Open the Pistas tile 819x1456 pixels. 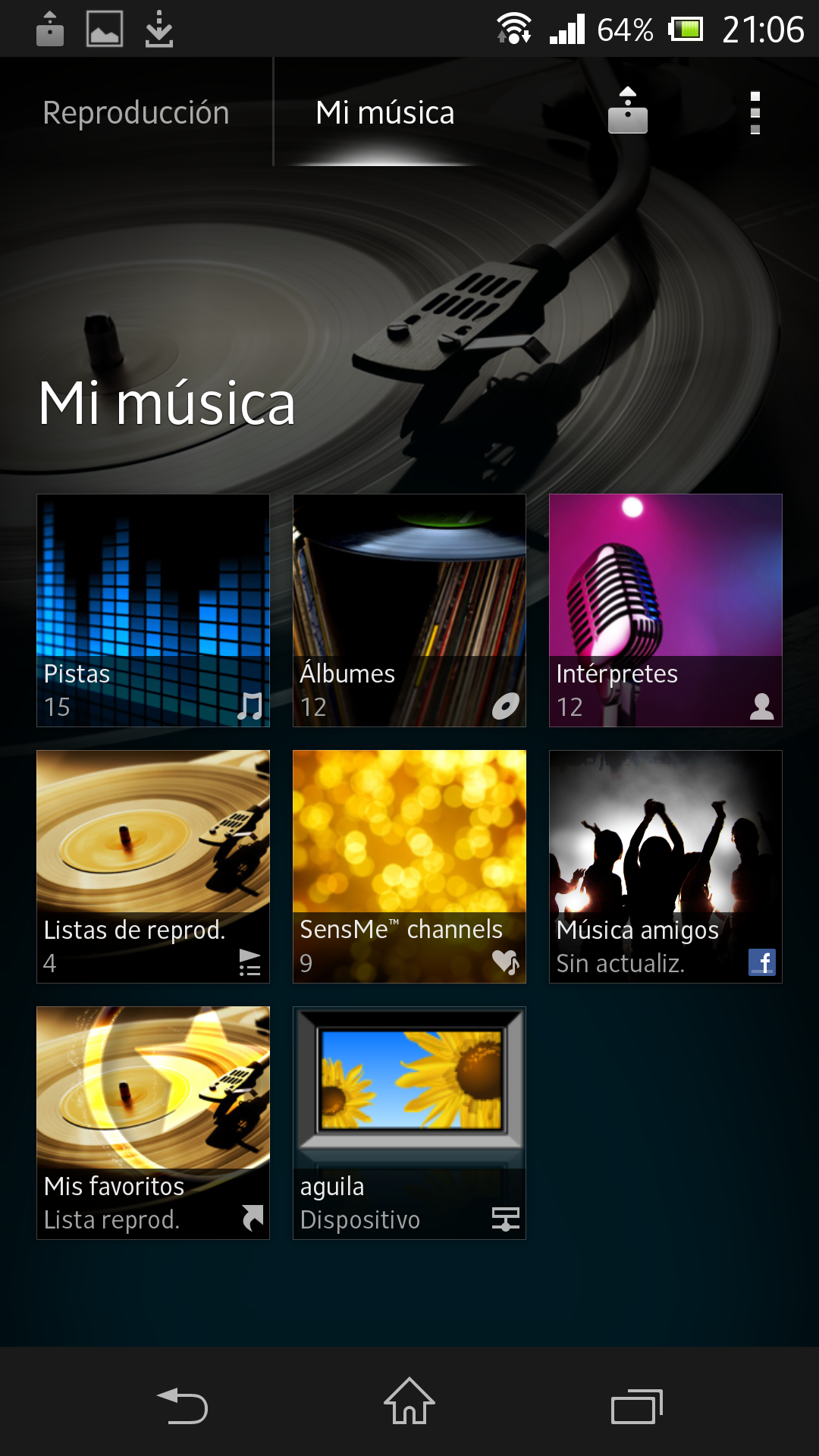pos(153,610)
